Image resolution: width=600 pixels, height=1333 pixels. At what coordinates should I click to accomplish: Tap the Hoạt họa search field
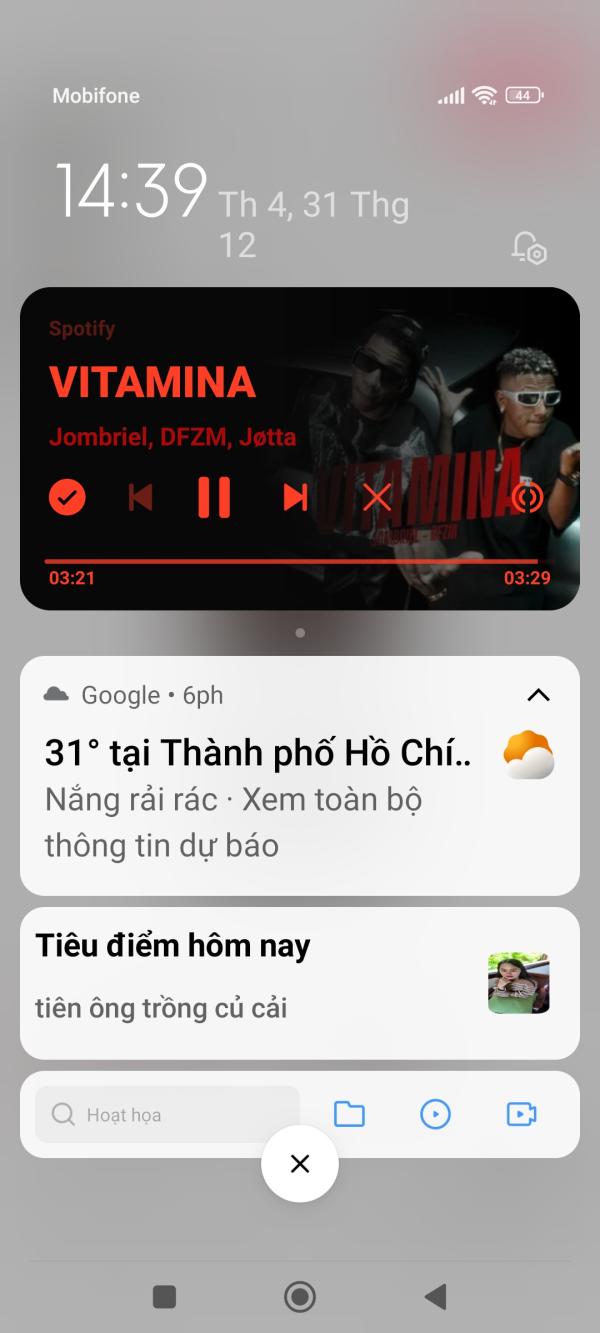pyautogui.click(x=168, y=1114)
